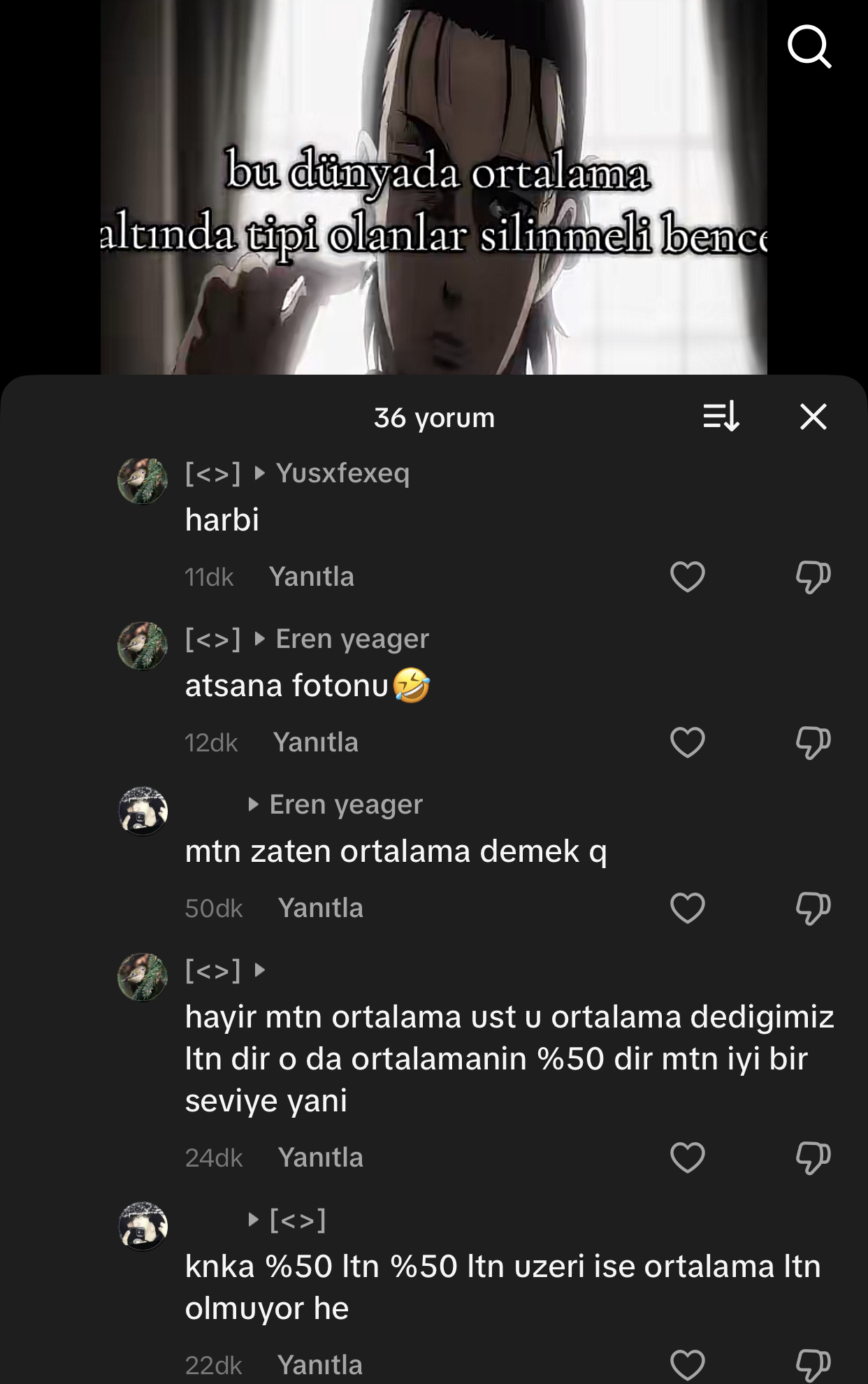This screenshot has width=868, height=1384.
Task: Dislike the 'atsana fotonu' comment
Action: [813, 742]
